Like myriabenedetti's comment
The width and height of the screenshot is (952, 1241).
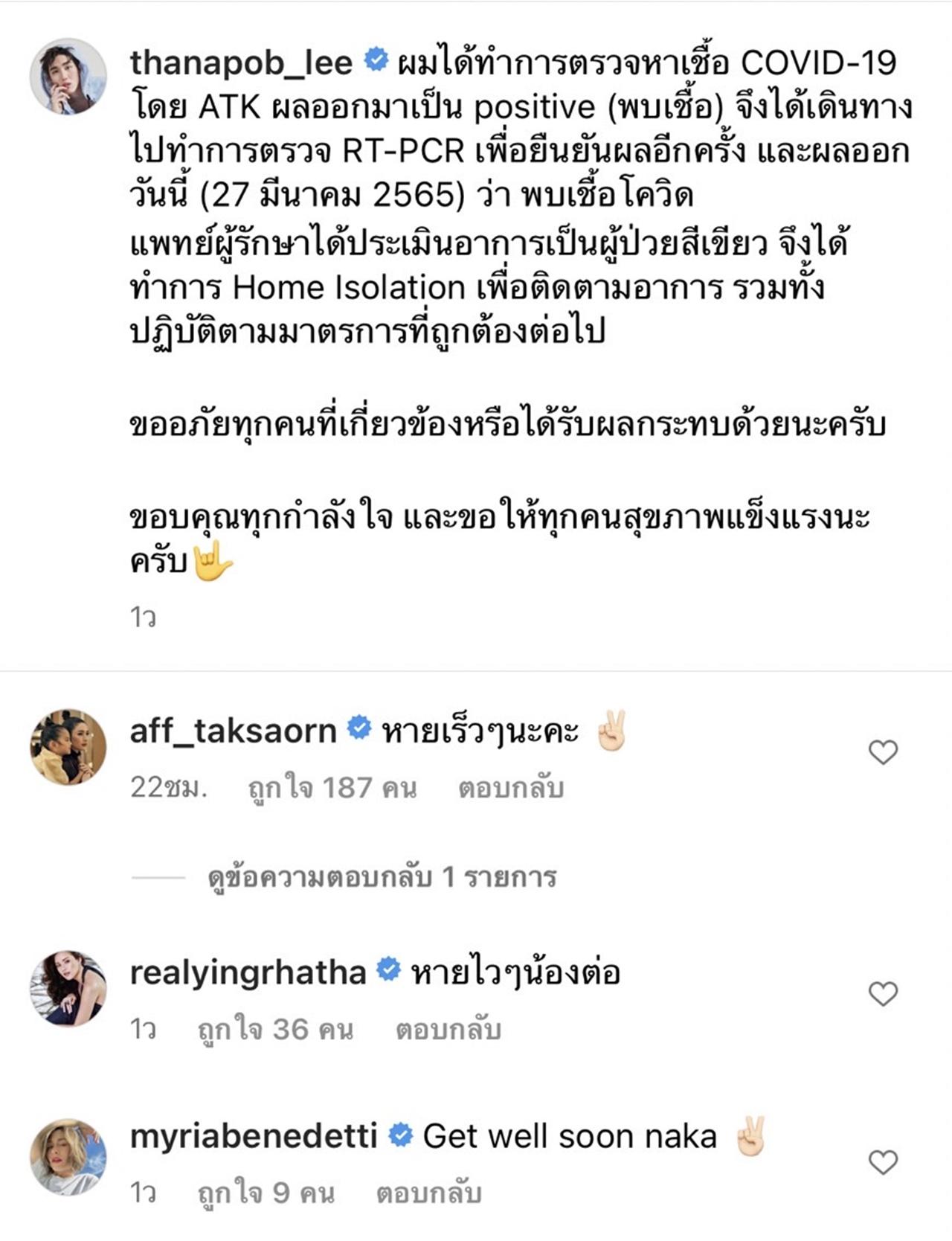(x=883, y=1162)
